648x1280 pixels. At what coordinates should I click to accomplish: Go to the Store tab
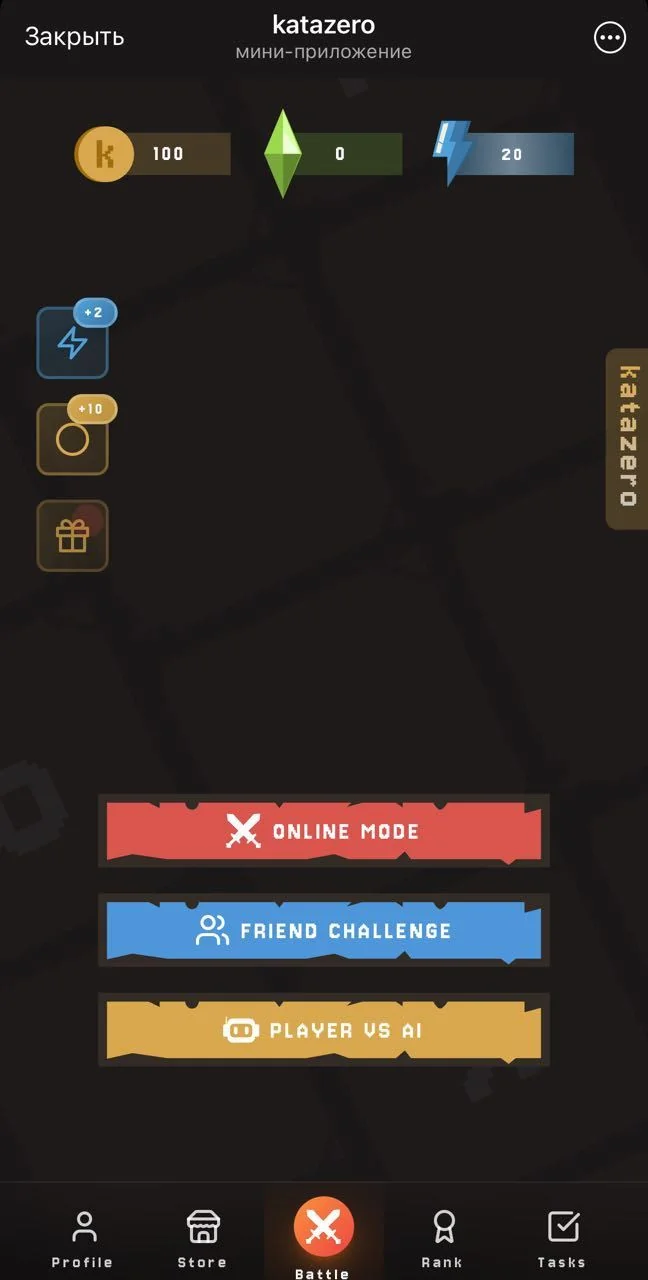[202, 1239]
